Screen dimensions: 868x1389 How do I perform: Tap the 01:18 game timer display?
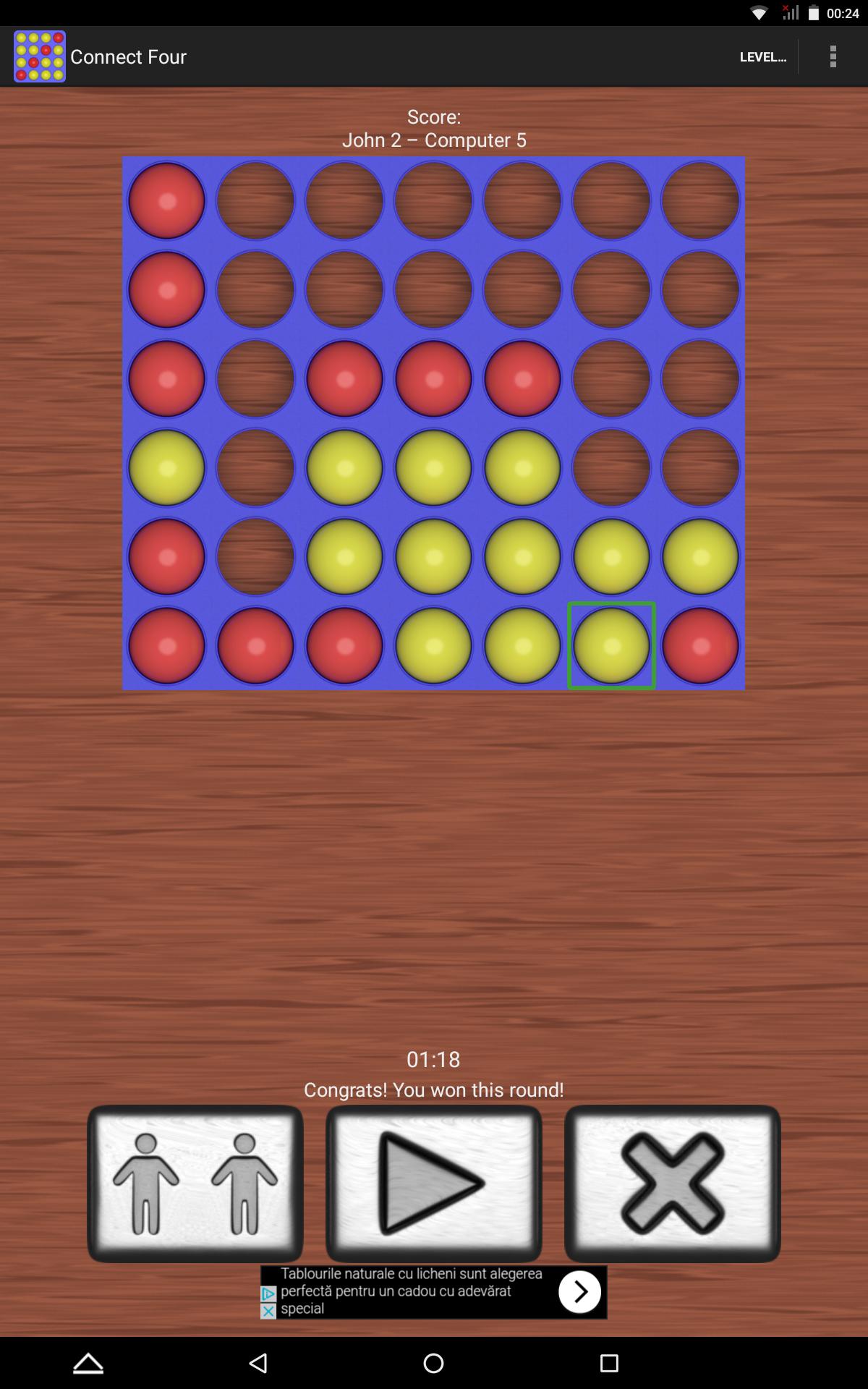(x=434, y=1058)
